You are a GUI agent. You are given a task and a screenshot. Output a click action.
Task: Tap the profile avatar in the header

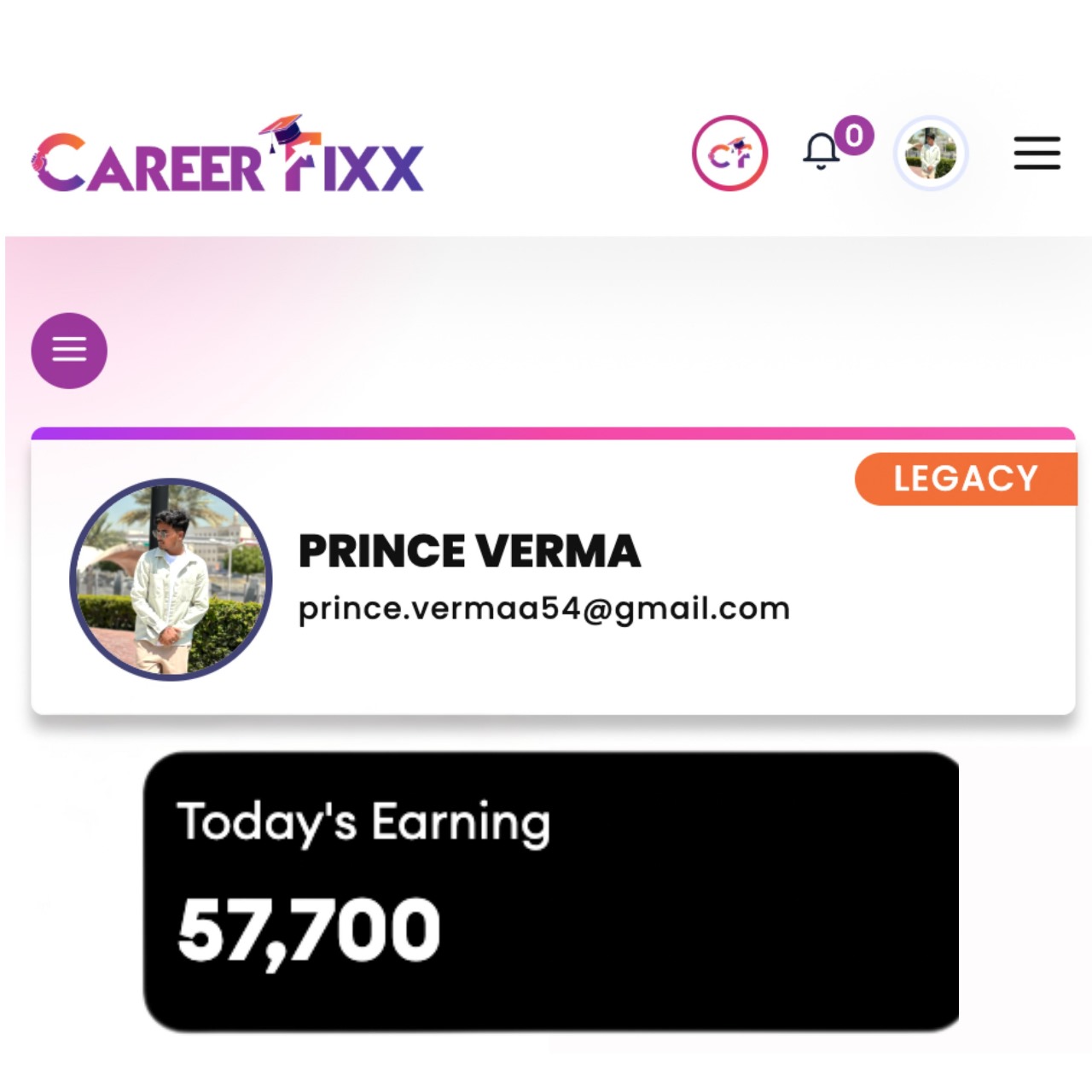931,154
